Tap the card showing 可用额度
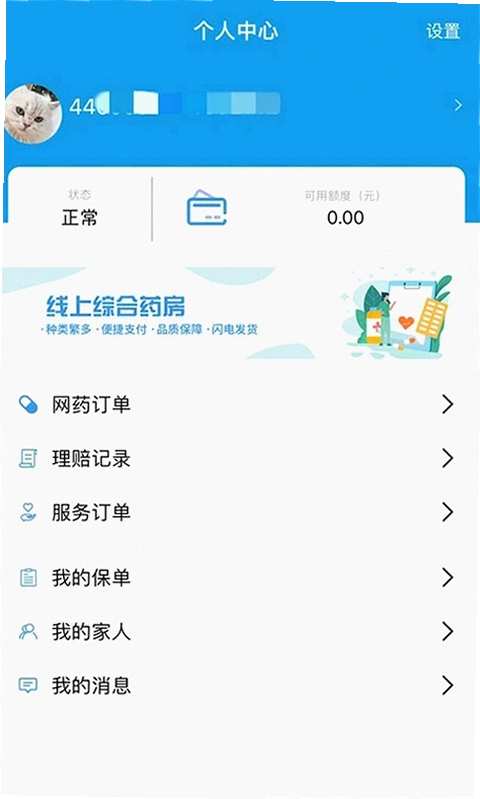 (309, 208)
